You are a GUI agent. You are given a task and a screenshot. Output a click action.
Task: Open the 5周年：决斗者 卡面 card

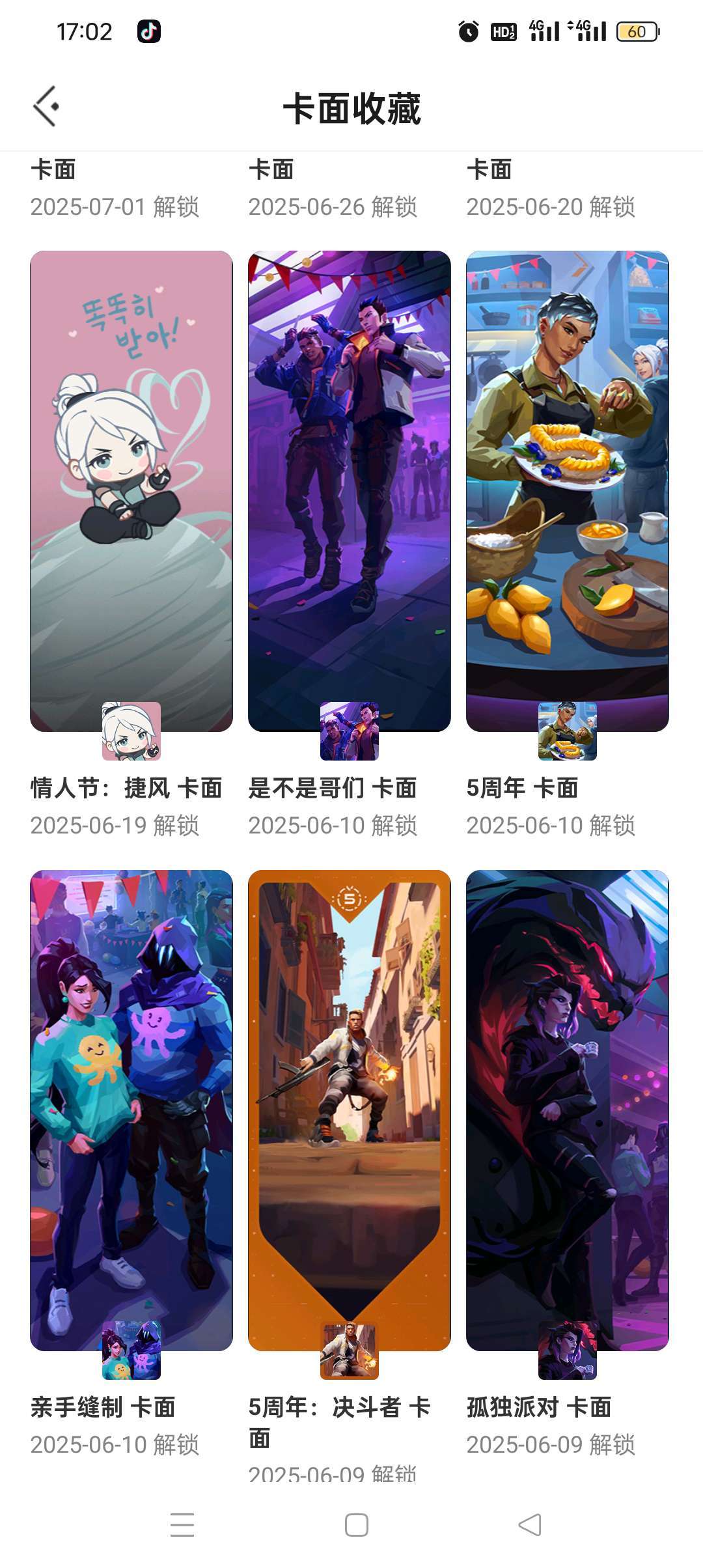pos(349,1110)
